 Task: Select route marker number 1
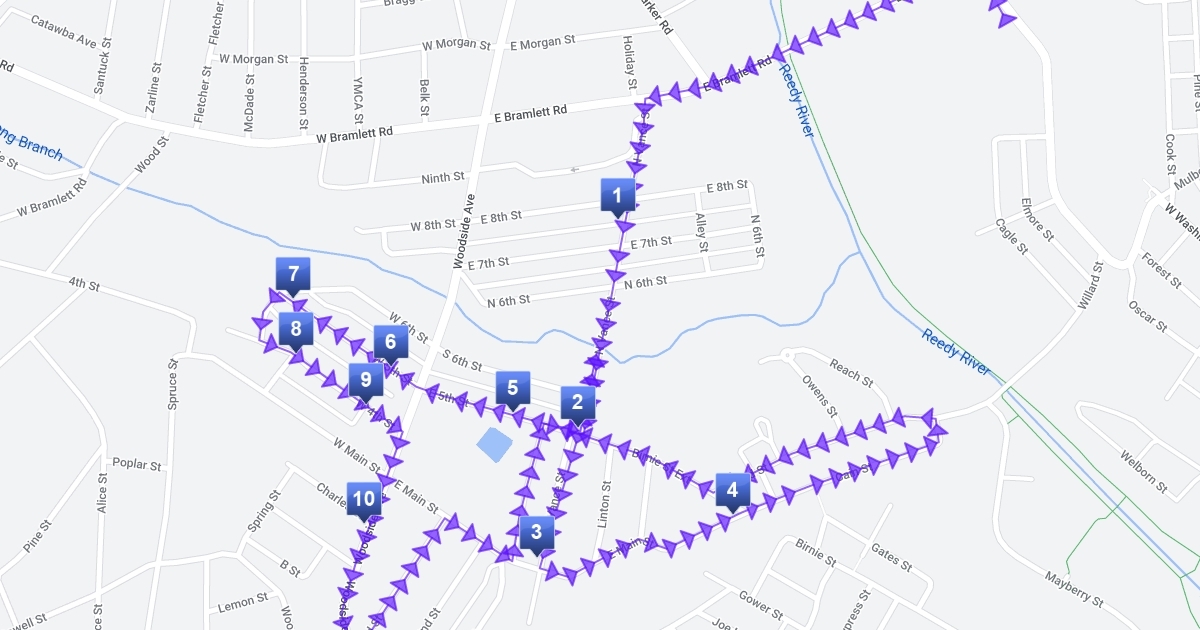click(x=617, y=196)
